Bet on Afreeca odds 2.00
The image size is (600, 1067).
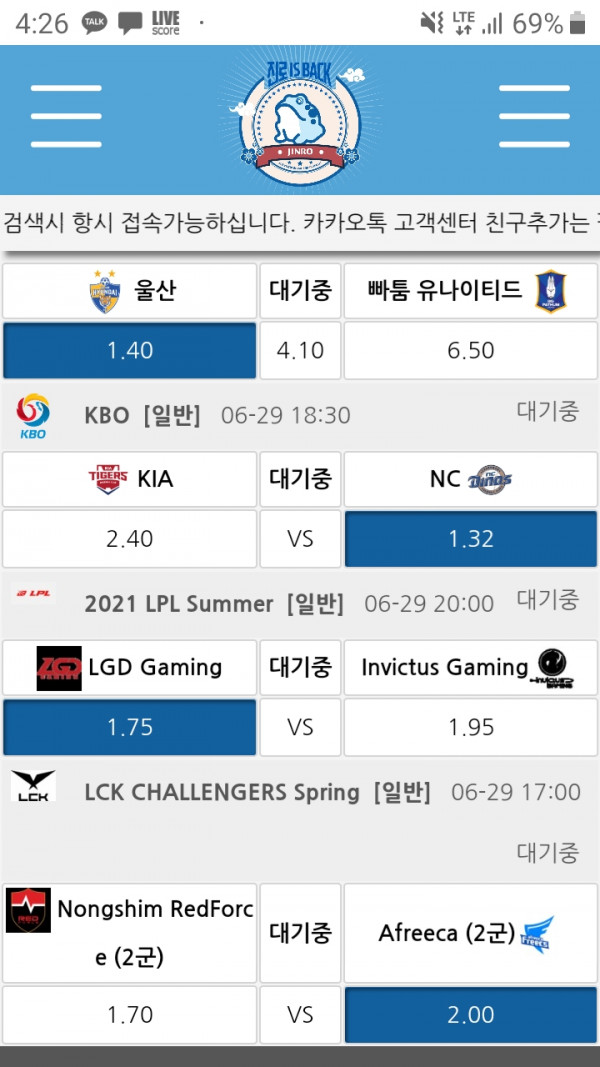coord(471,1015)
